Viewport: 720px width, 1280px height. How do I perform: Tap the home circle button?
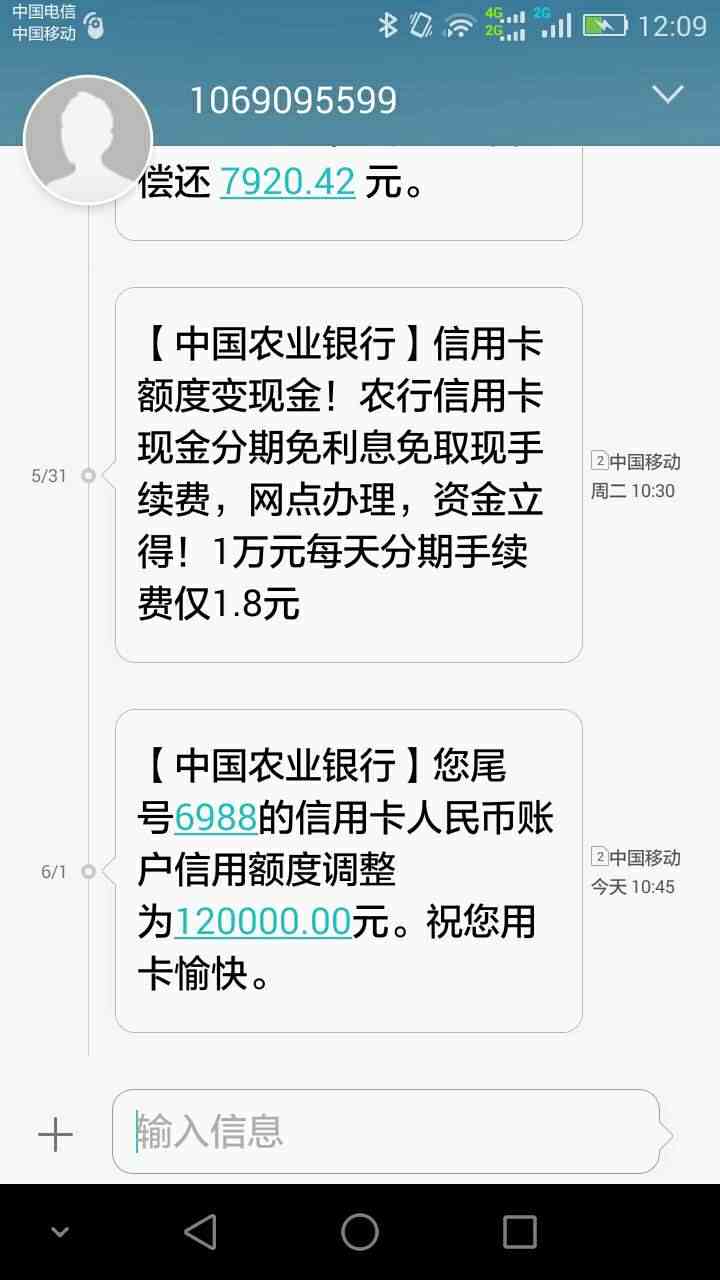[360, 1232]
